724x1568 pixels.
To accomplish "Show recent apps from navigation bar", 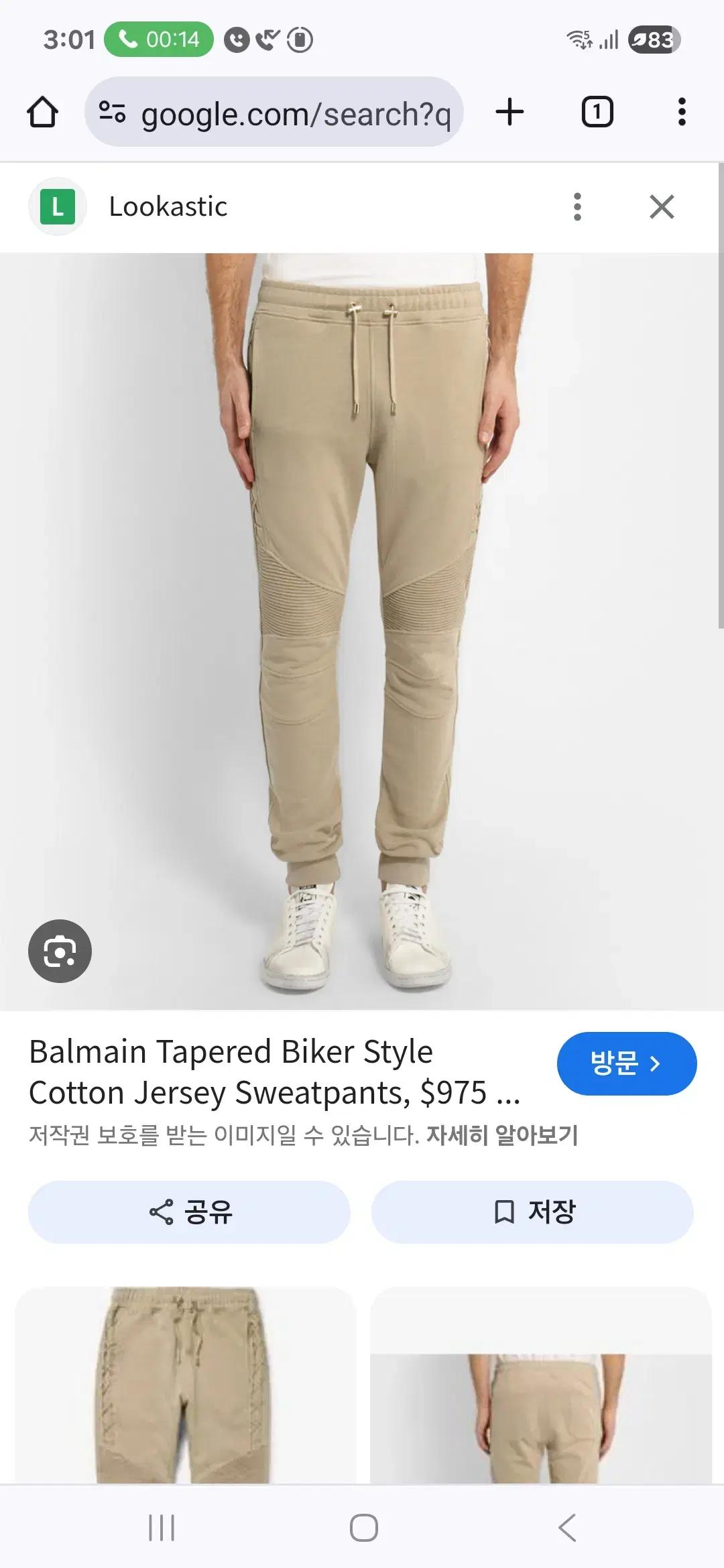I will (162, 1528).
